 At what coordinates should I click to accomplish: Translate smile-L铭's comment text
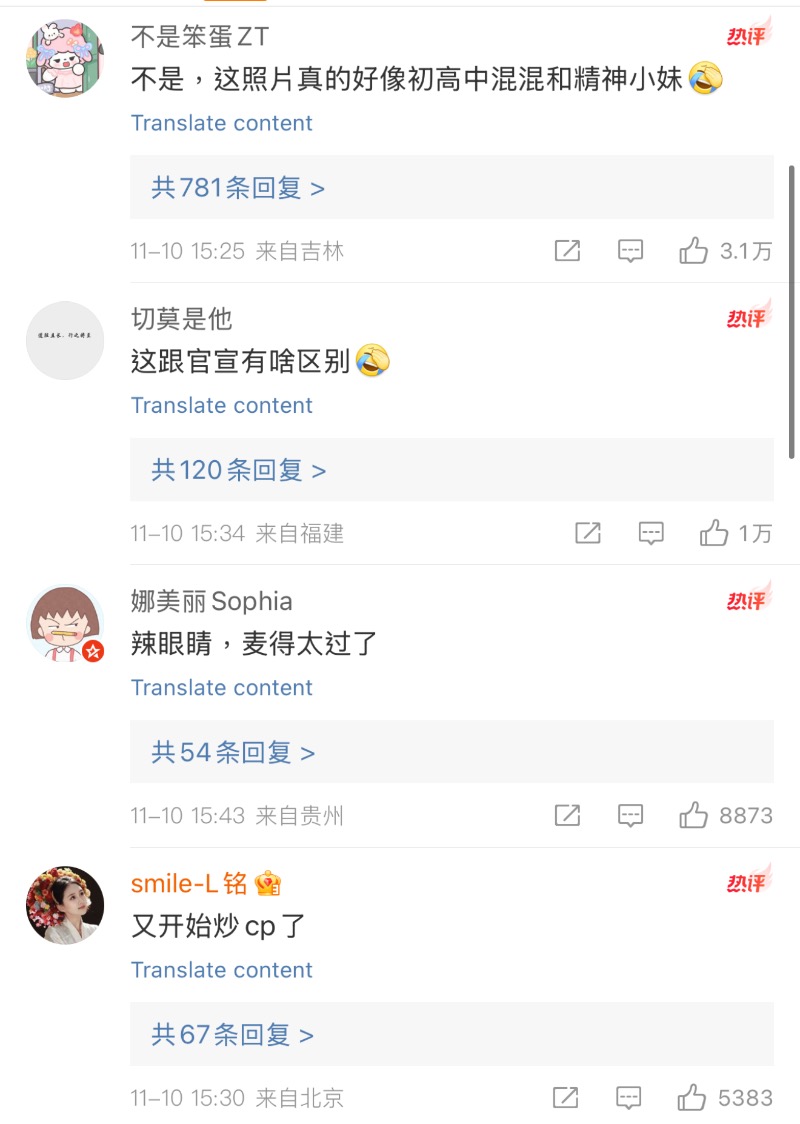click(x=221, y=970)
